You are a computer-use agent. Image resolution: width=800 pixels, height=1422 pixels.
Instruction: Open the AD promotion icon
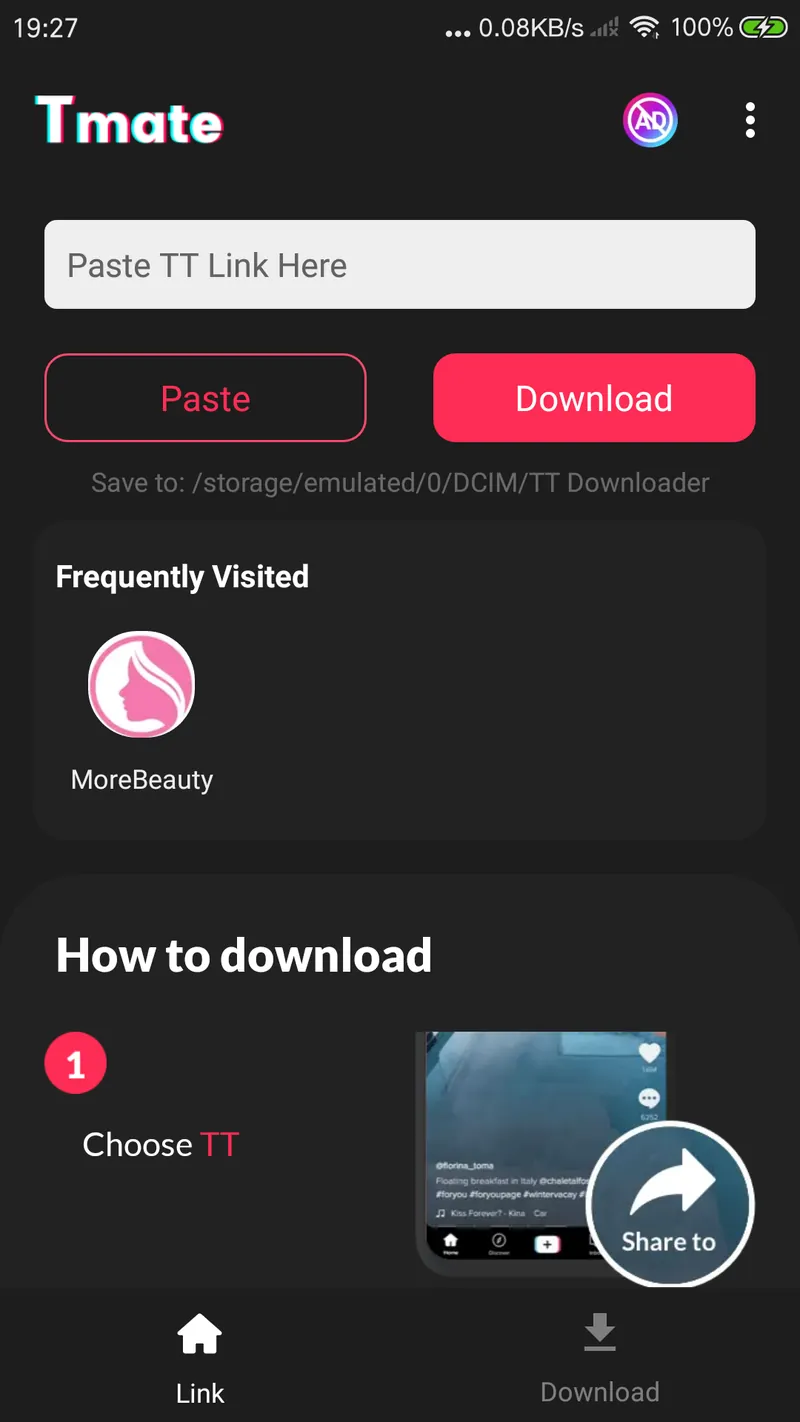(650, 119)
